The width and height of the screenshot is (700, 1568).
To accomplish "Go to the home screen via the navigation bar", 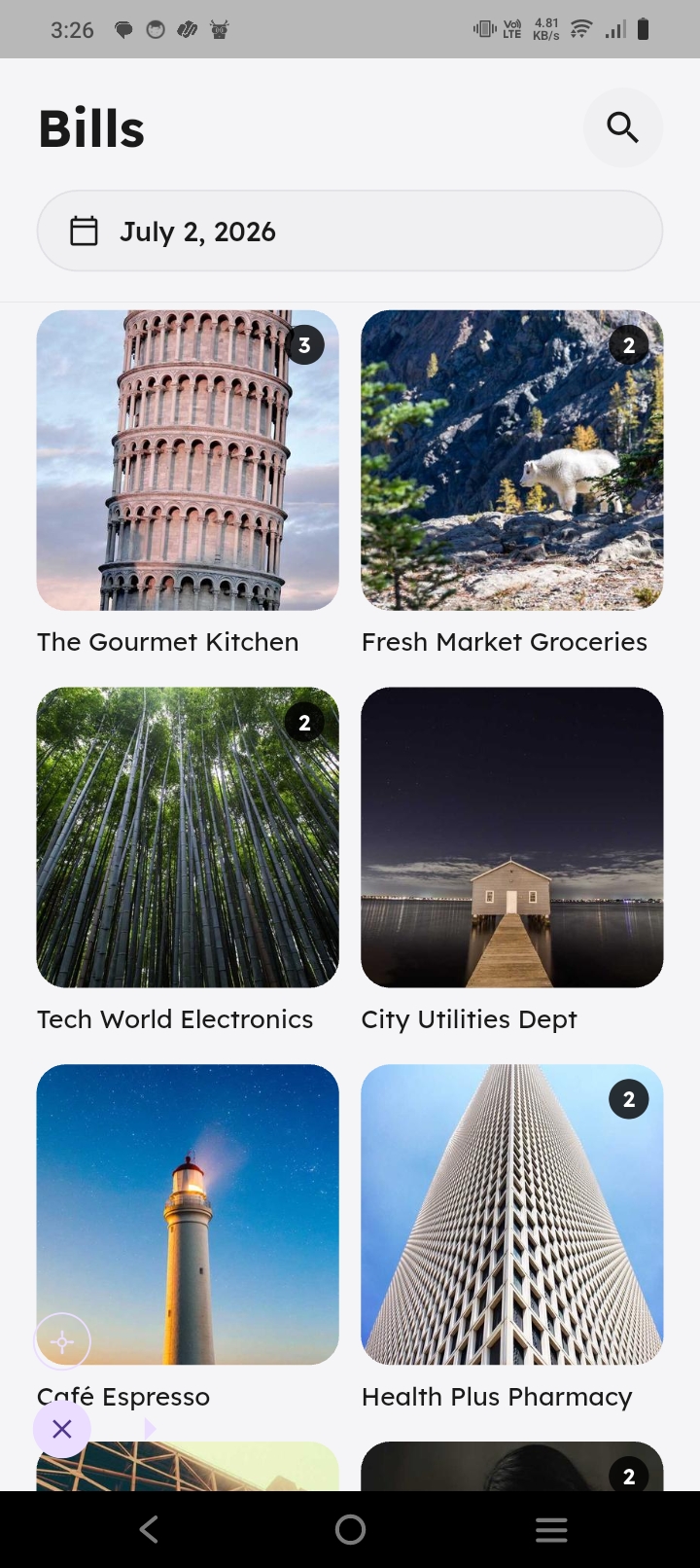I will click(350, 1529).
